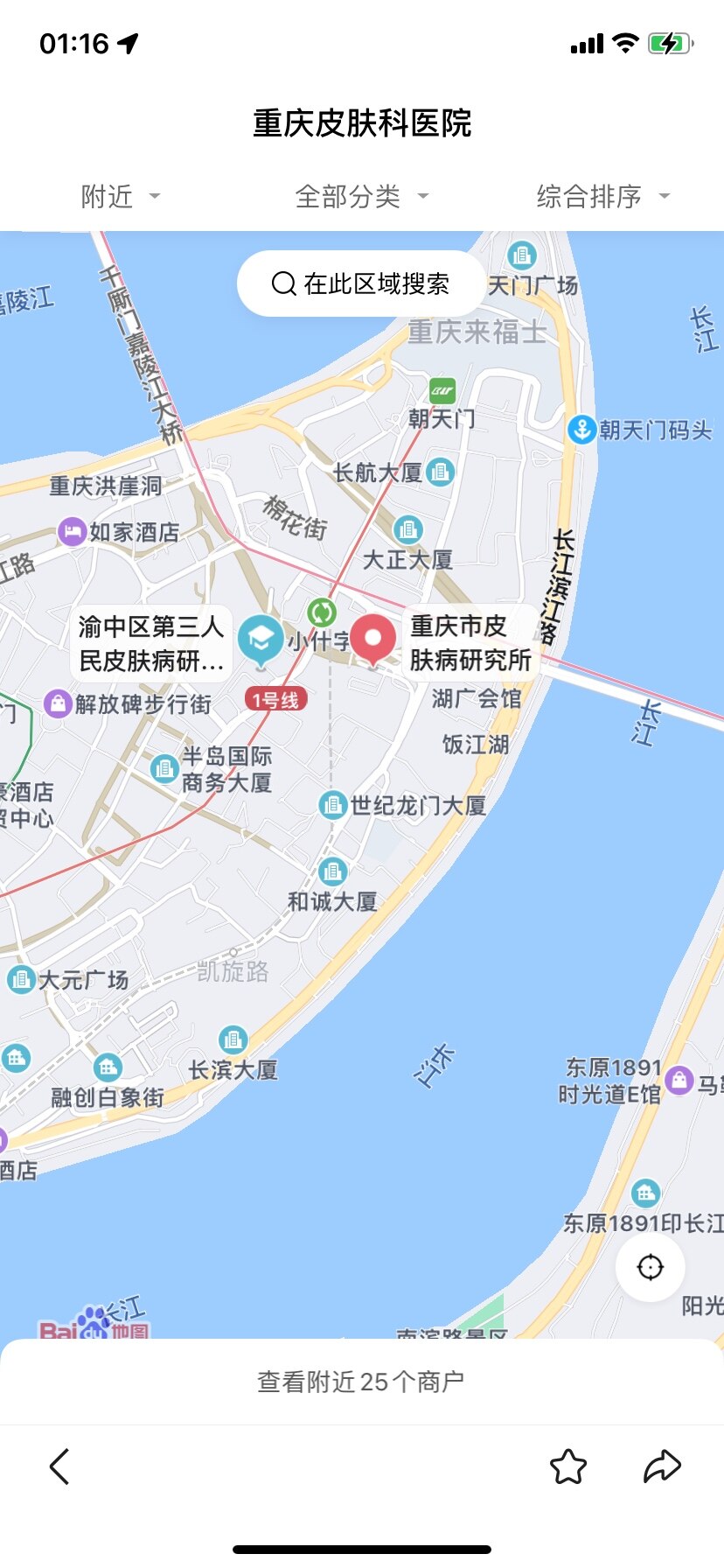This screenshot has width=724, height=1568.
Task: Select the 大元广场 marker
Action: 21,979
